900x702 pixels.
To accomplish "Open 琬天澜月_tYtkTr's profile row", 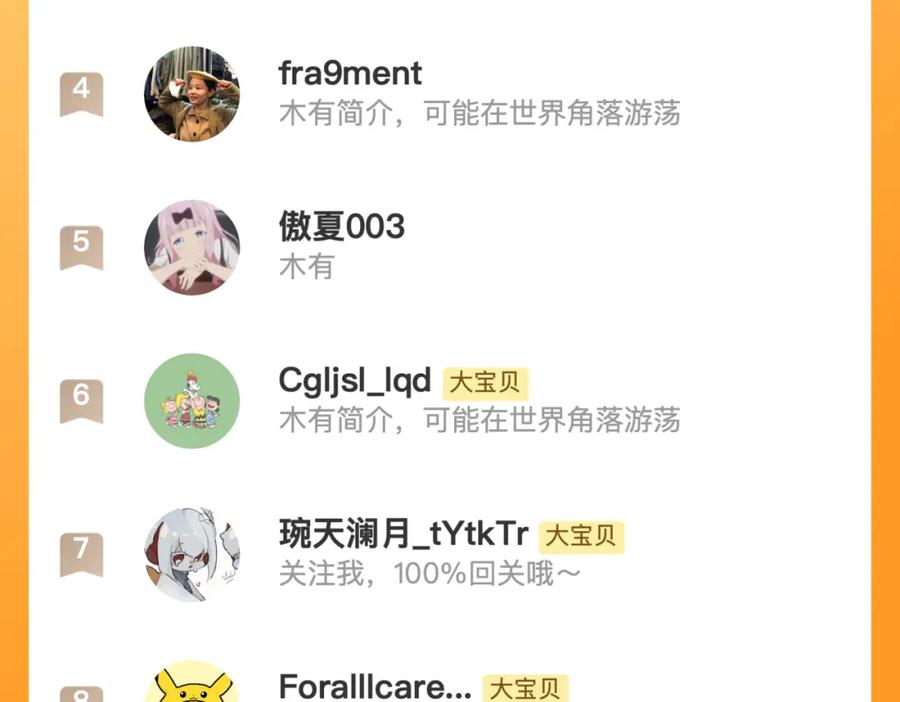I will pyautogui.click(x=449, y=554).
